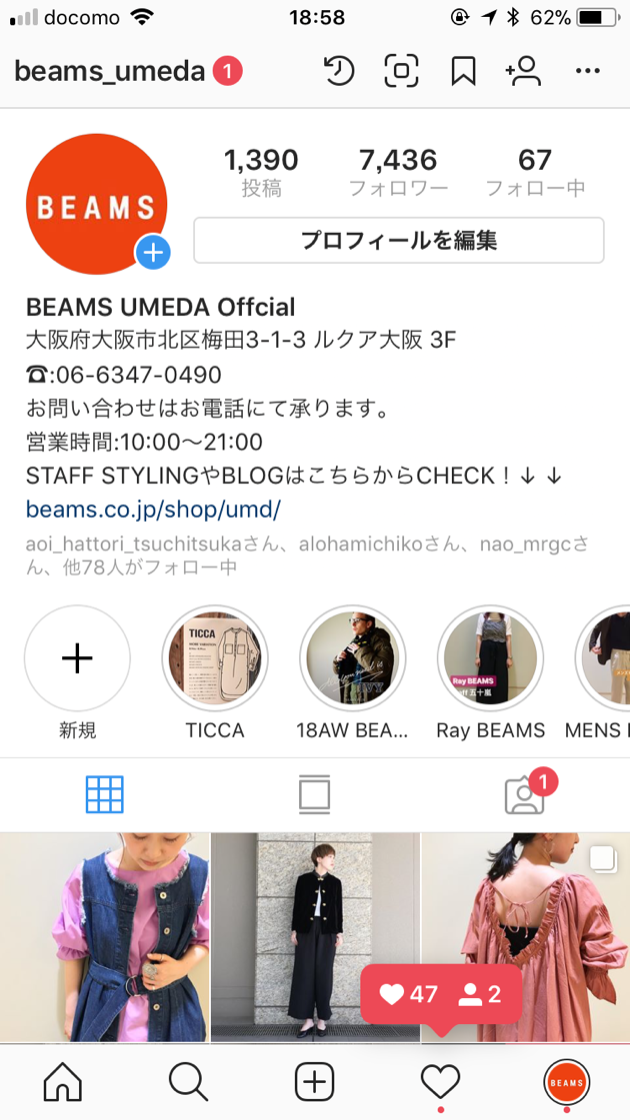The image size is (630, 1120).
Task: Switch to the grid view tab
Action: point(105,794)
